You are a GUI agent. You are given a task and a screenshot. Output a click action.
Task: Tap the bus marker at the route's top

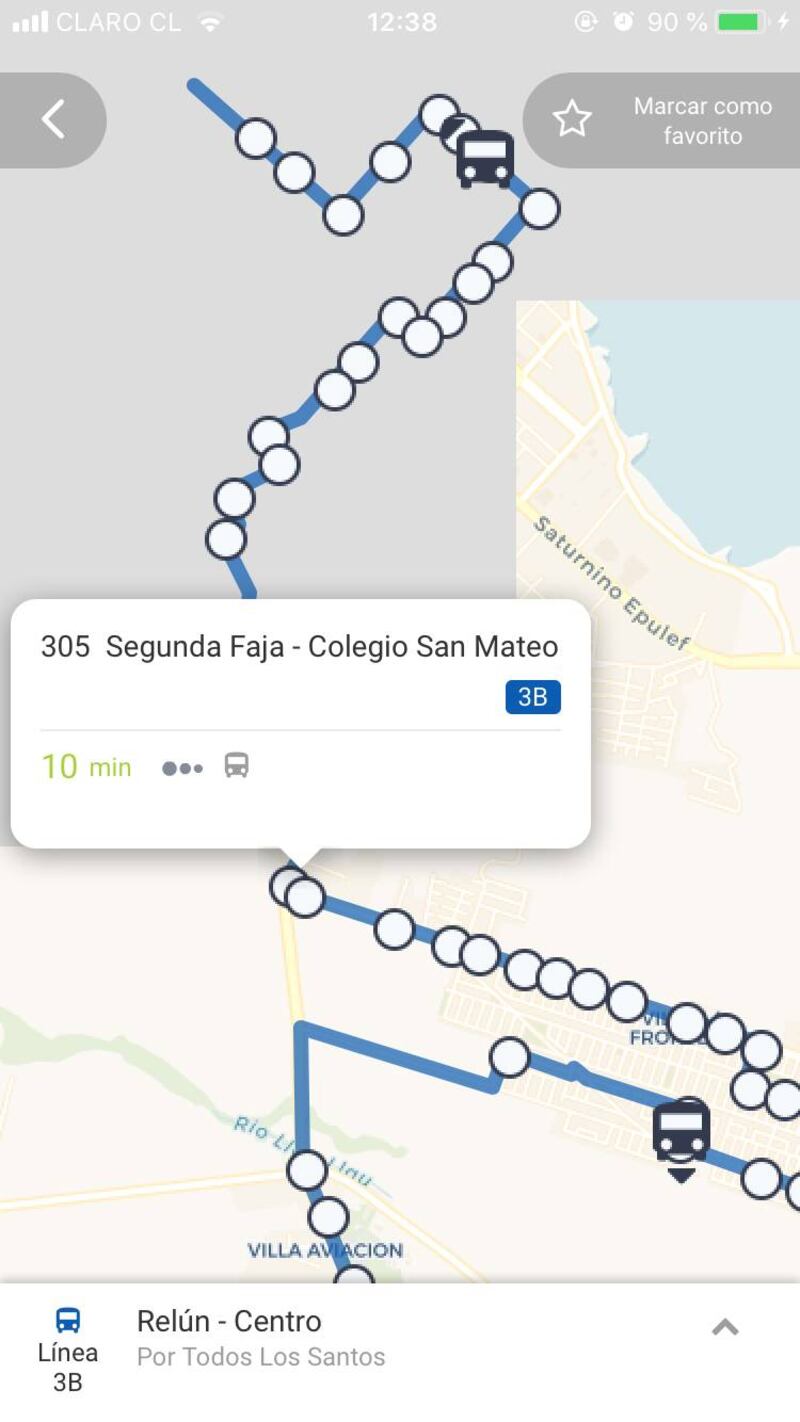click(x=485, y=157)
